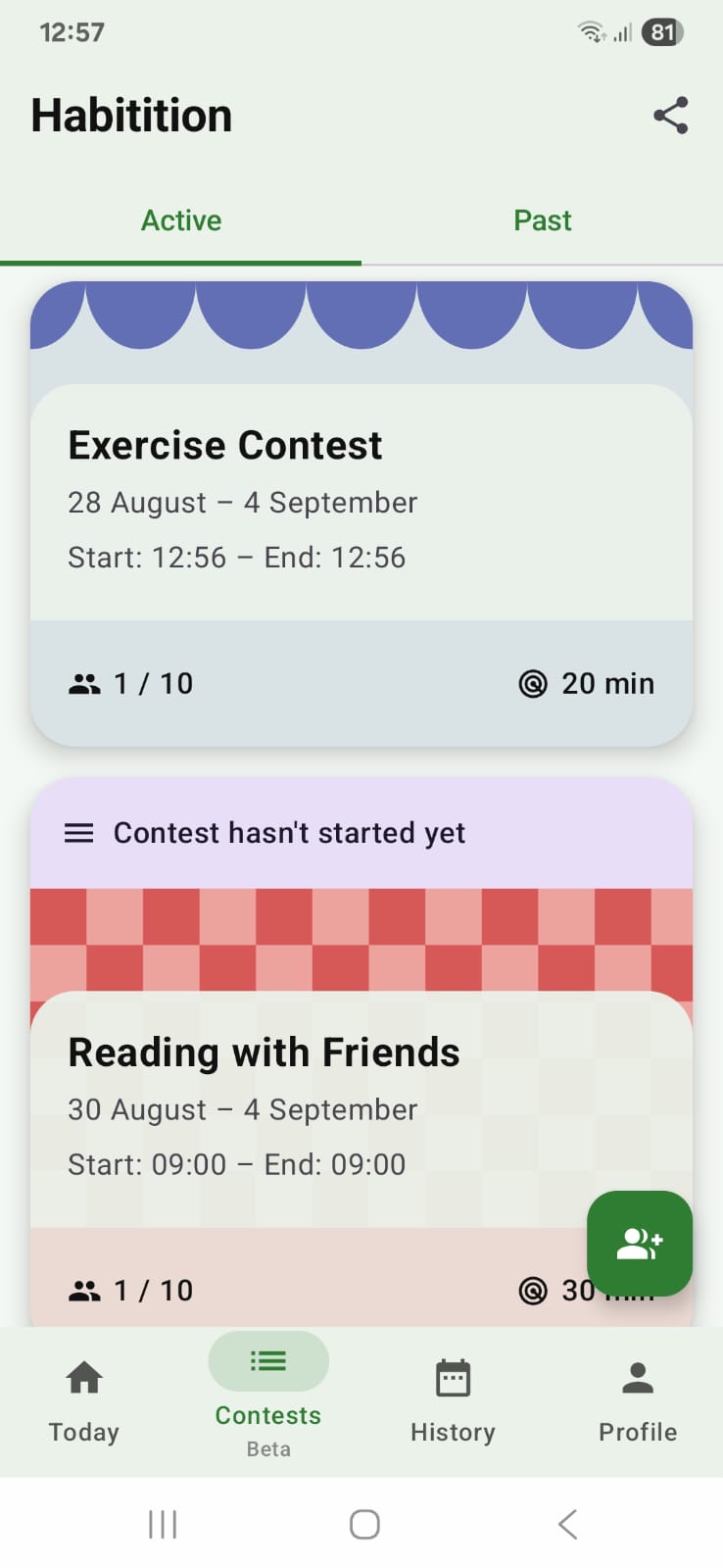The width and height of the screenshot is (723, 1568).
Task: Tap the share icon beside Habitition
Action: [670, 115]
